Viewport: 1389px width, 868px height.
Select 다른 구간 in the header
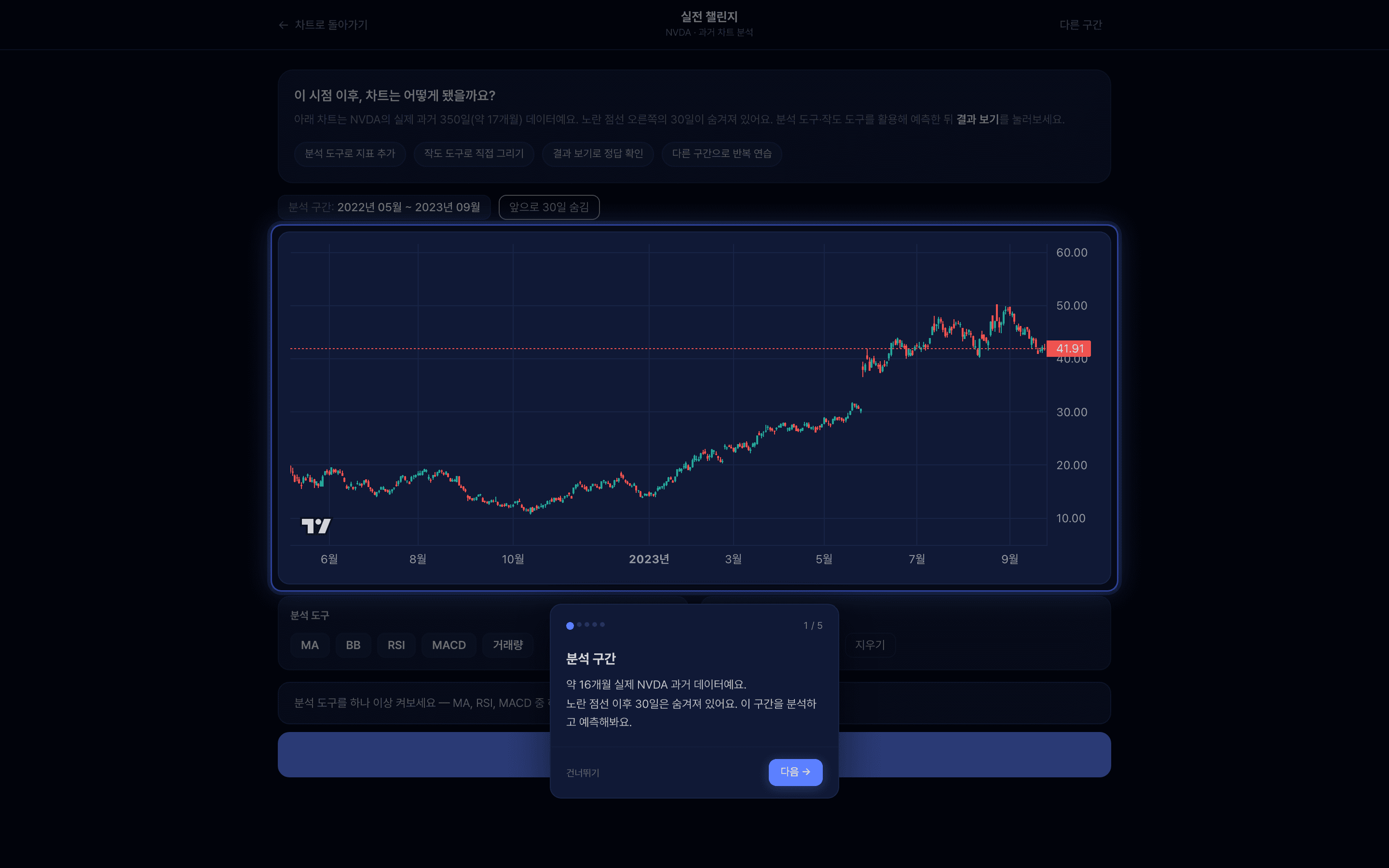(x=1080, y=25)
